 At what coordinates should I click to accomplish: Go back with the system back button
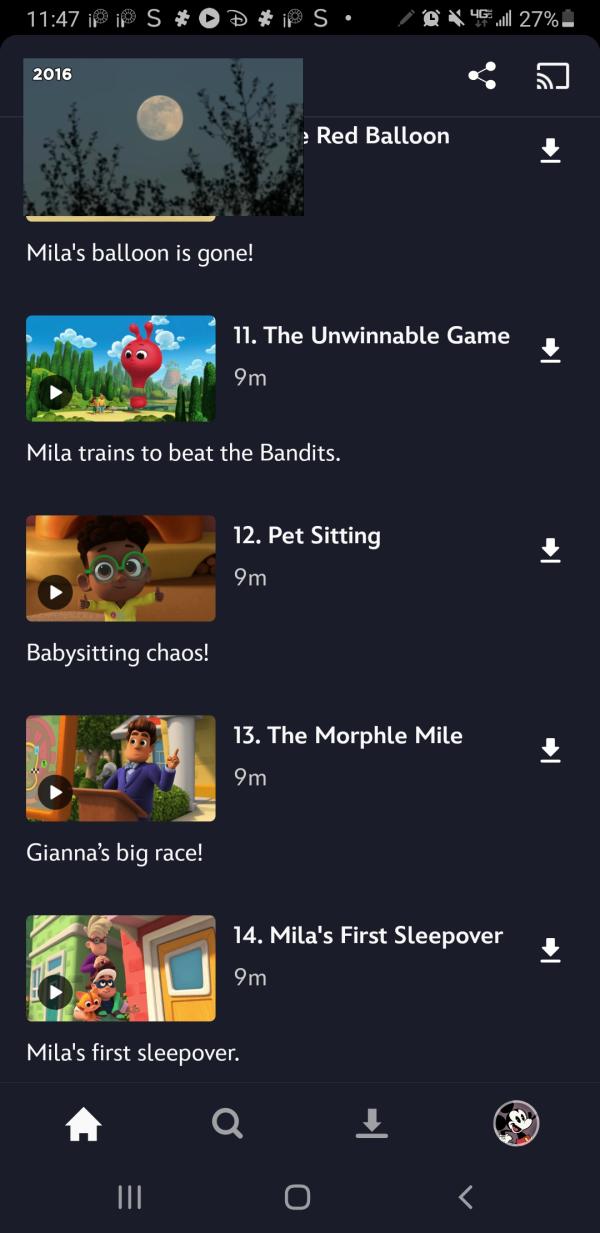point(465,1197)
